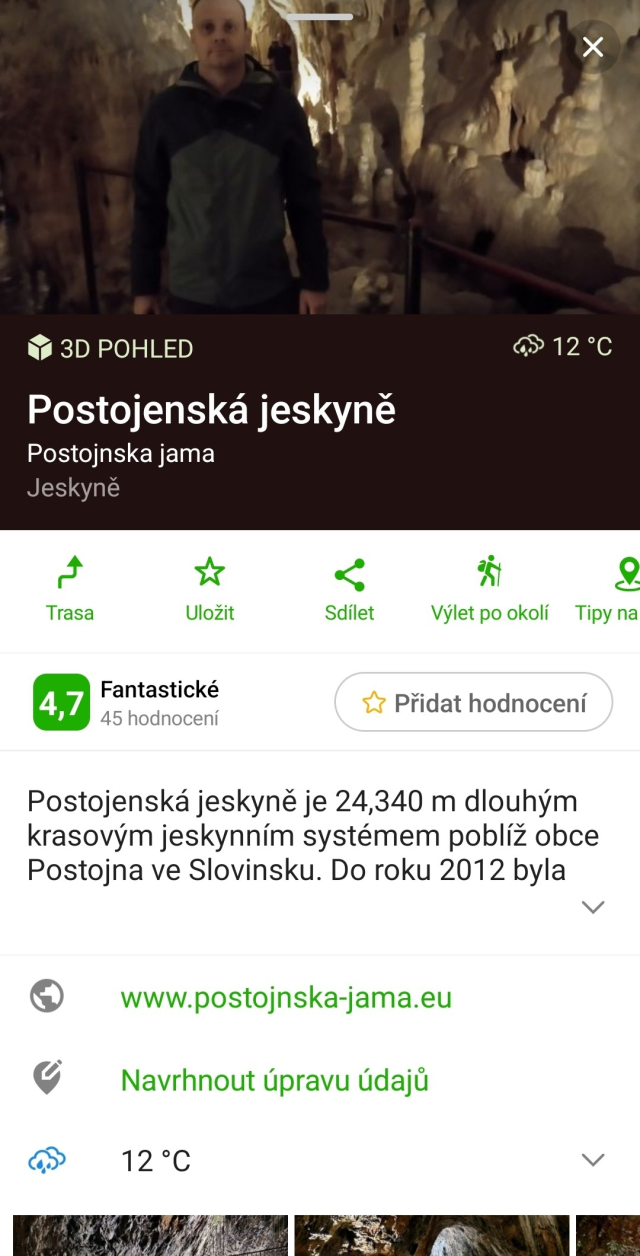Viewport: 640px width, 1256px height.
Task: View the 4,7 rating with 45 hodnocení
Action: tap(126, 702)
